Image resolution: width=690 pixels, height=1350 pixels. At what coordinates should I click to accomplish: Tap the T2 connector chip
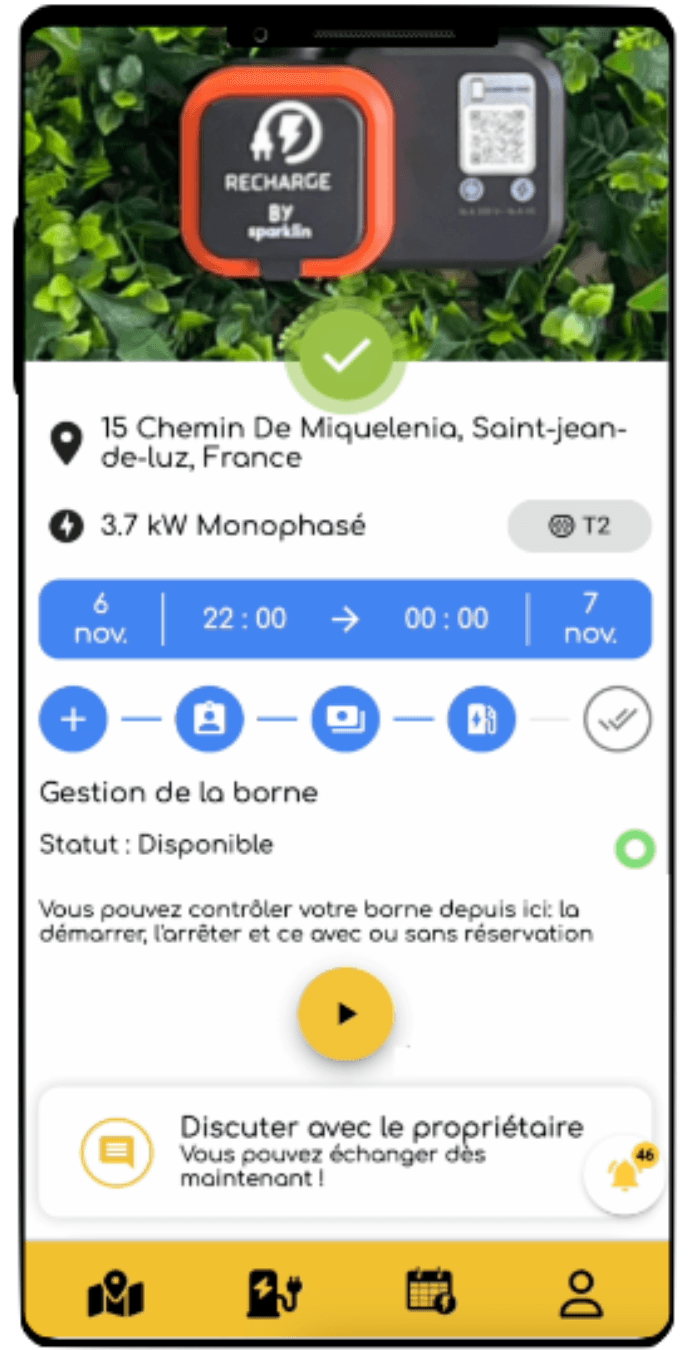pos(580,526)
